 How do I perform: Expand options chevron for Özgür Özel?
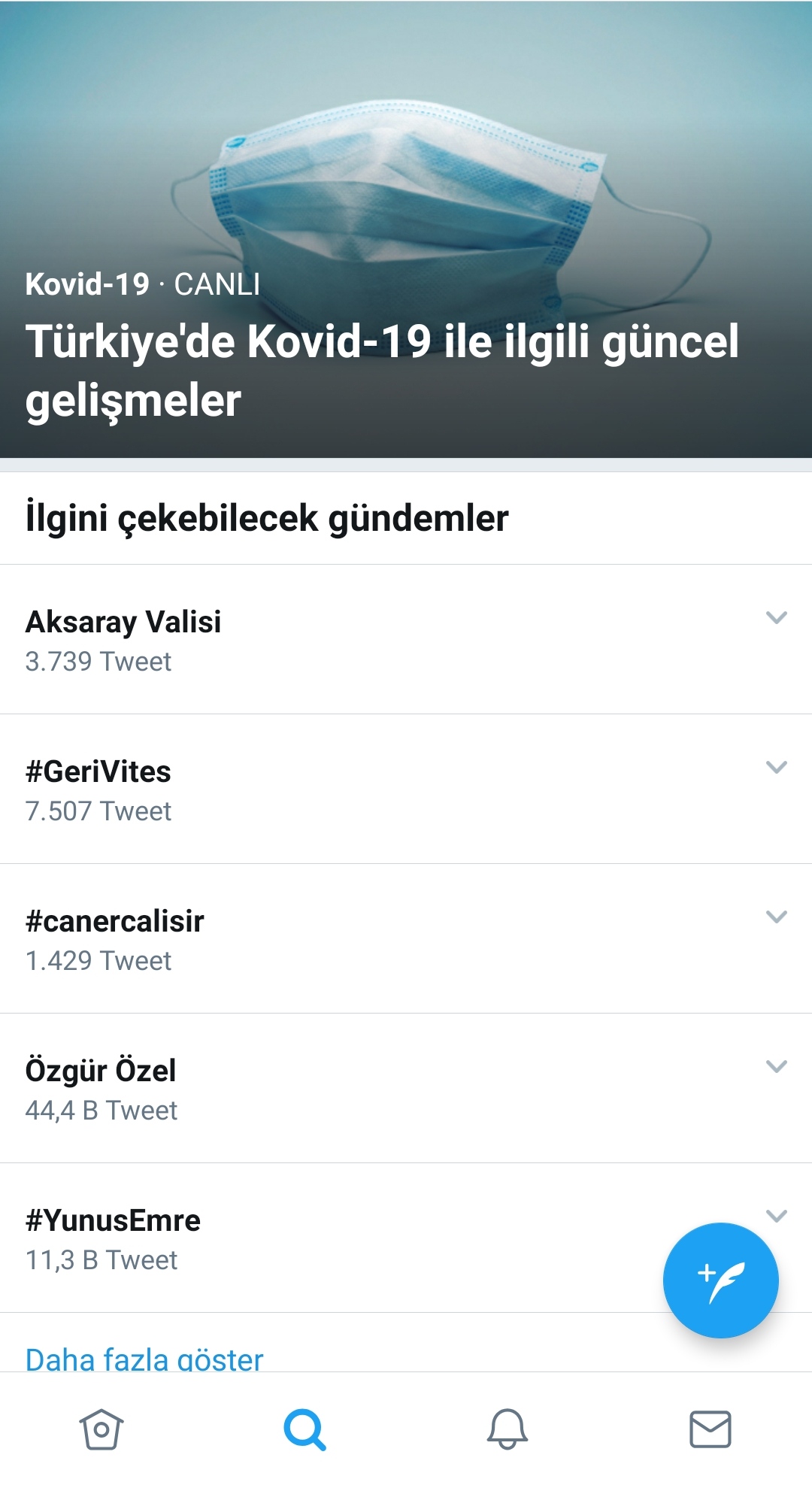tap(776, 1067)
